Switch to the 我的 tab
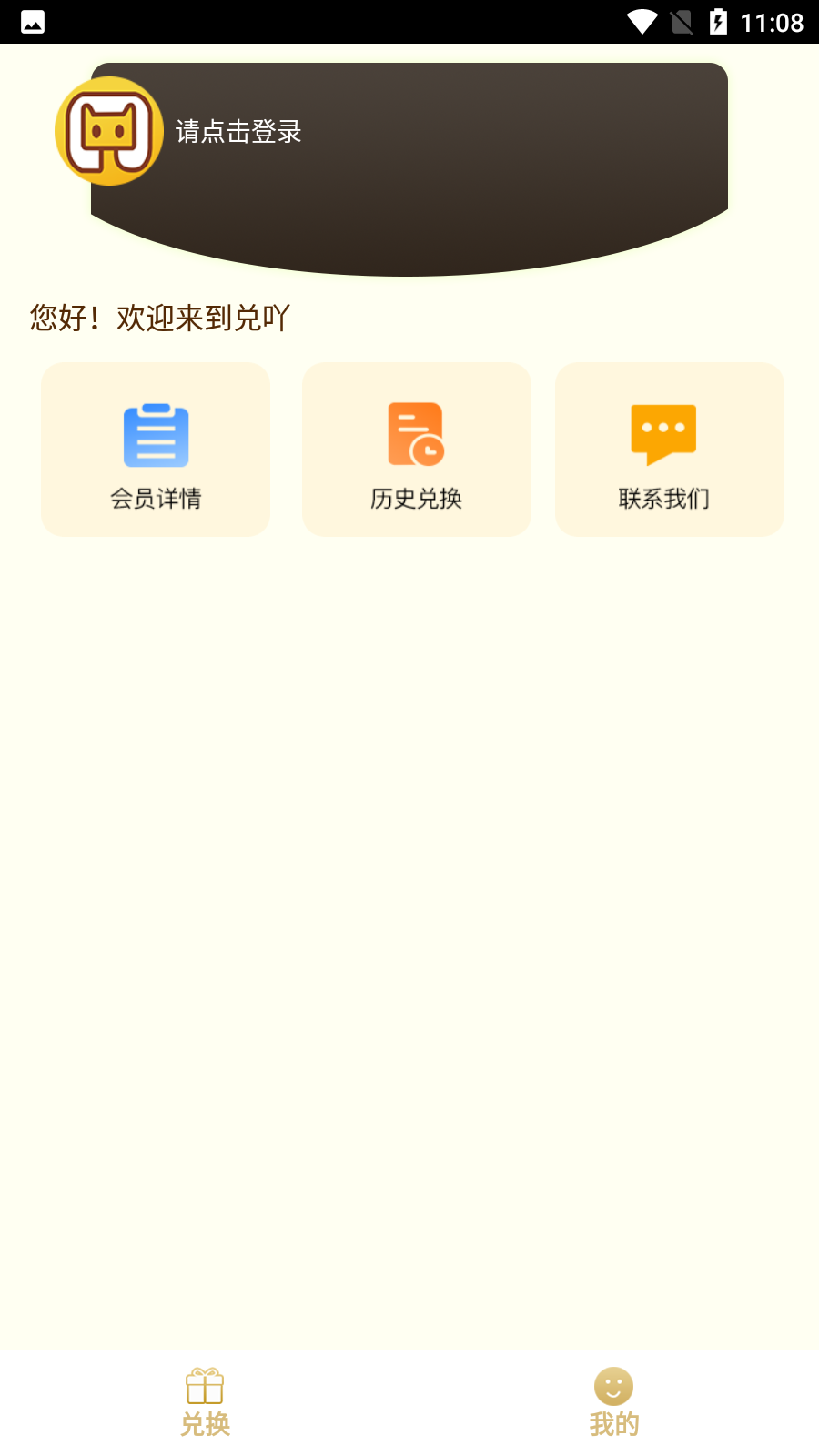Viewport: 819px width, 1456px height. (x=612, y=1401)
